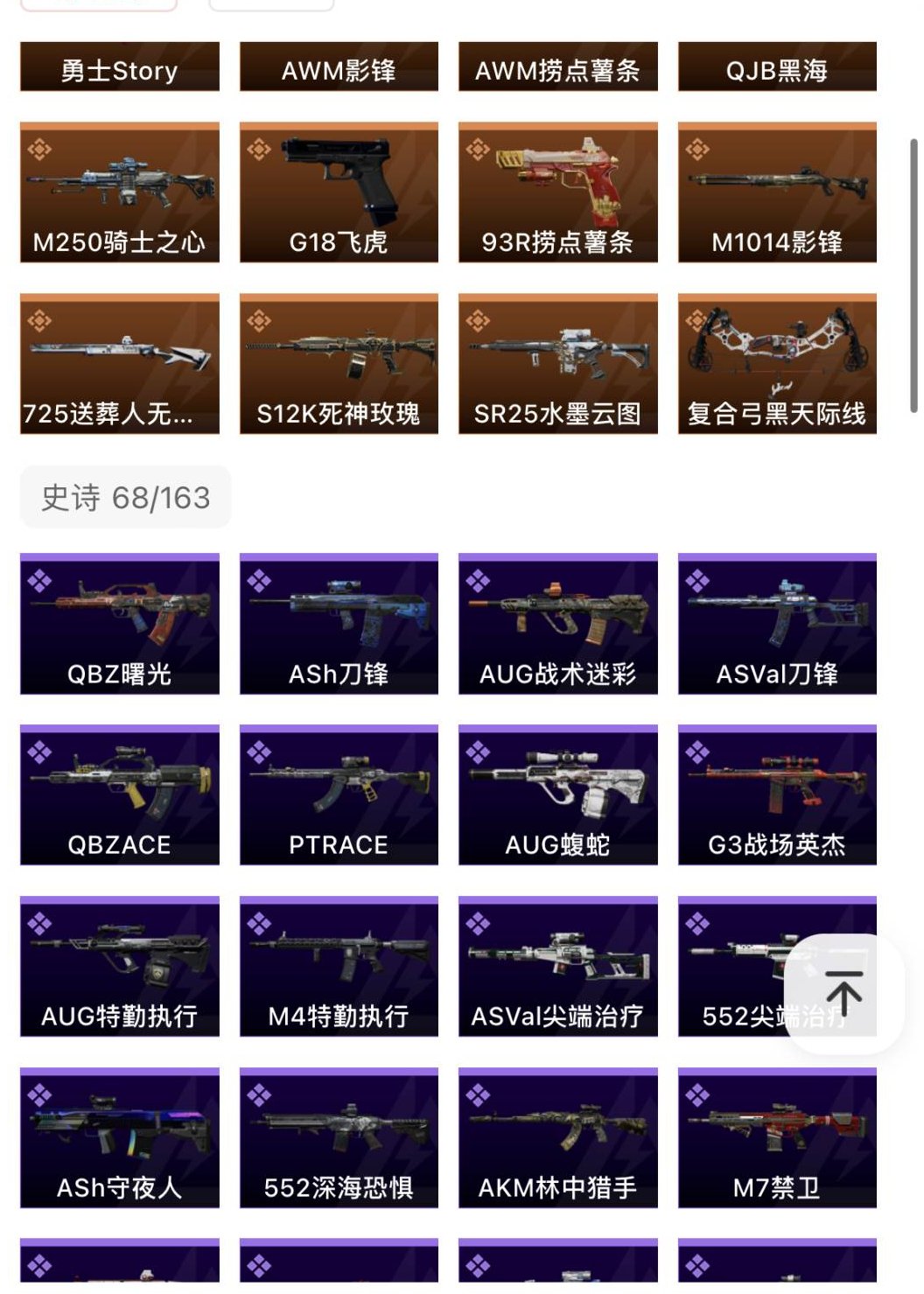Open the ASh守夜人 tile
The width and height of the screenshot is (924, 1294).
120,1138
